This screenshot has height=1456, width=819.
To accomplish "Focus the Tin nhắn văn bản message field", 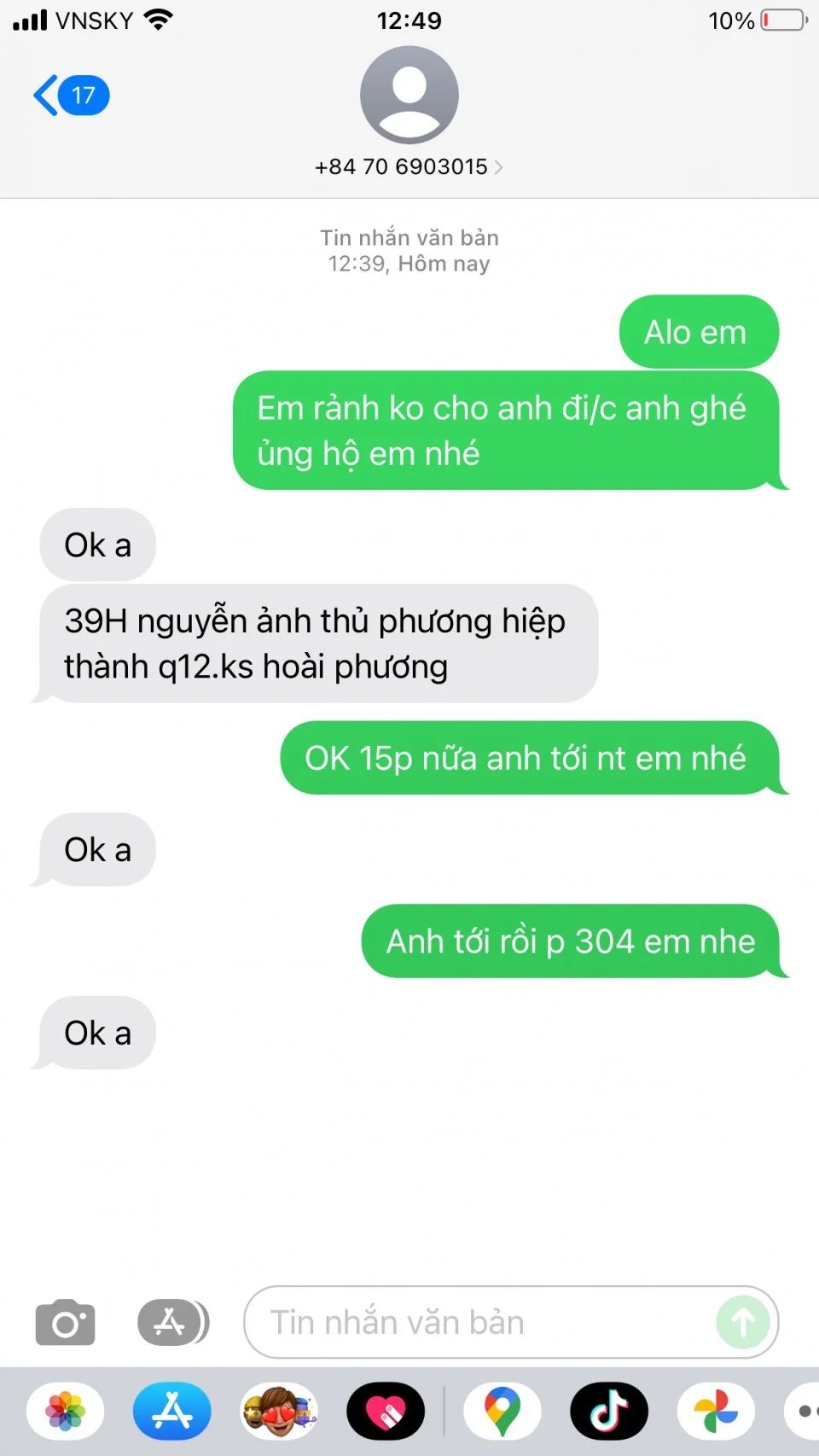I will [478, 1323].
